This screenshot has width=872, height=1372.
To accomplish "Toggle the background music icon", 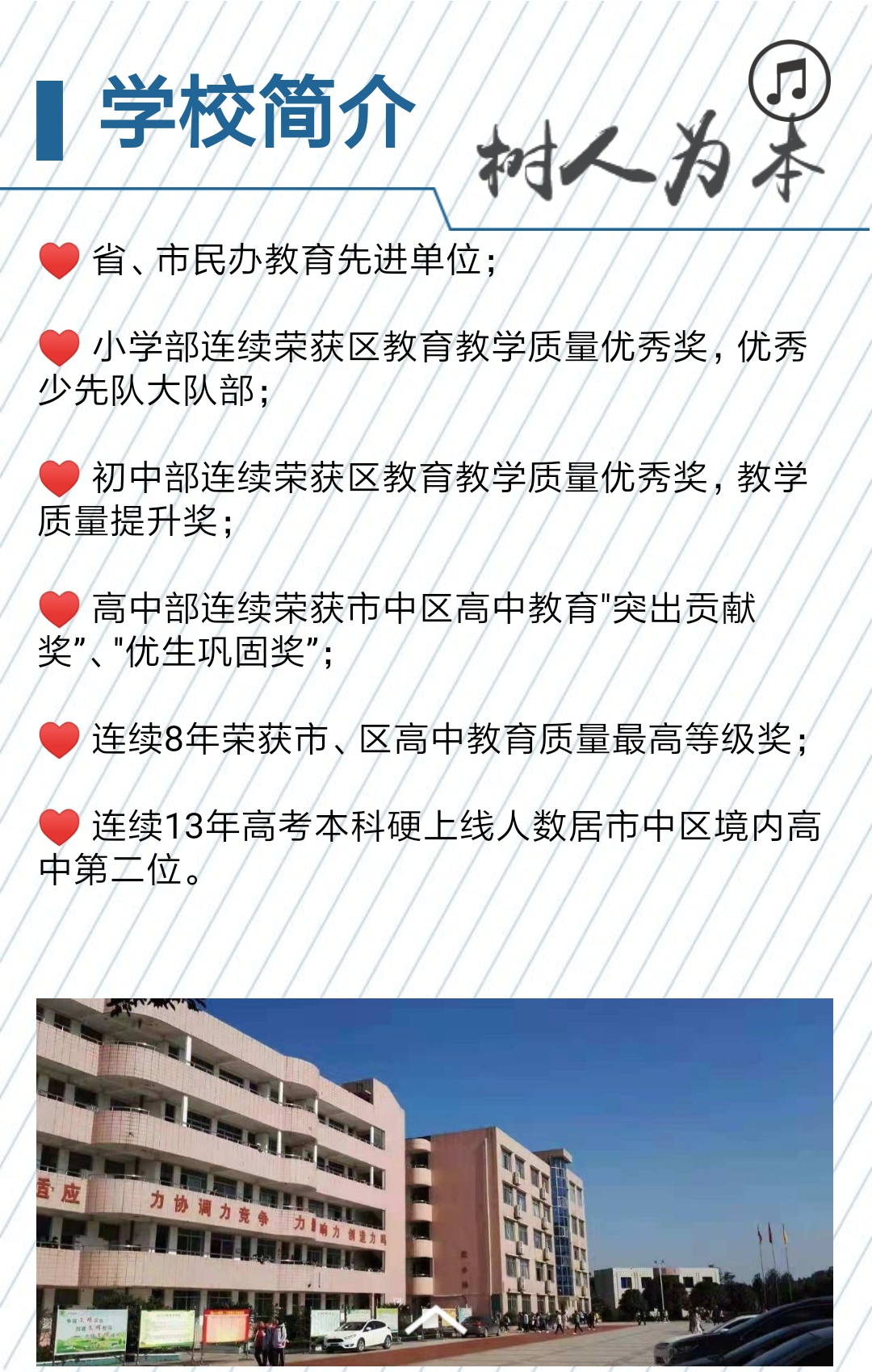I will pos(789,81).
